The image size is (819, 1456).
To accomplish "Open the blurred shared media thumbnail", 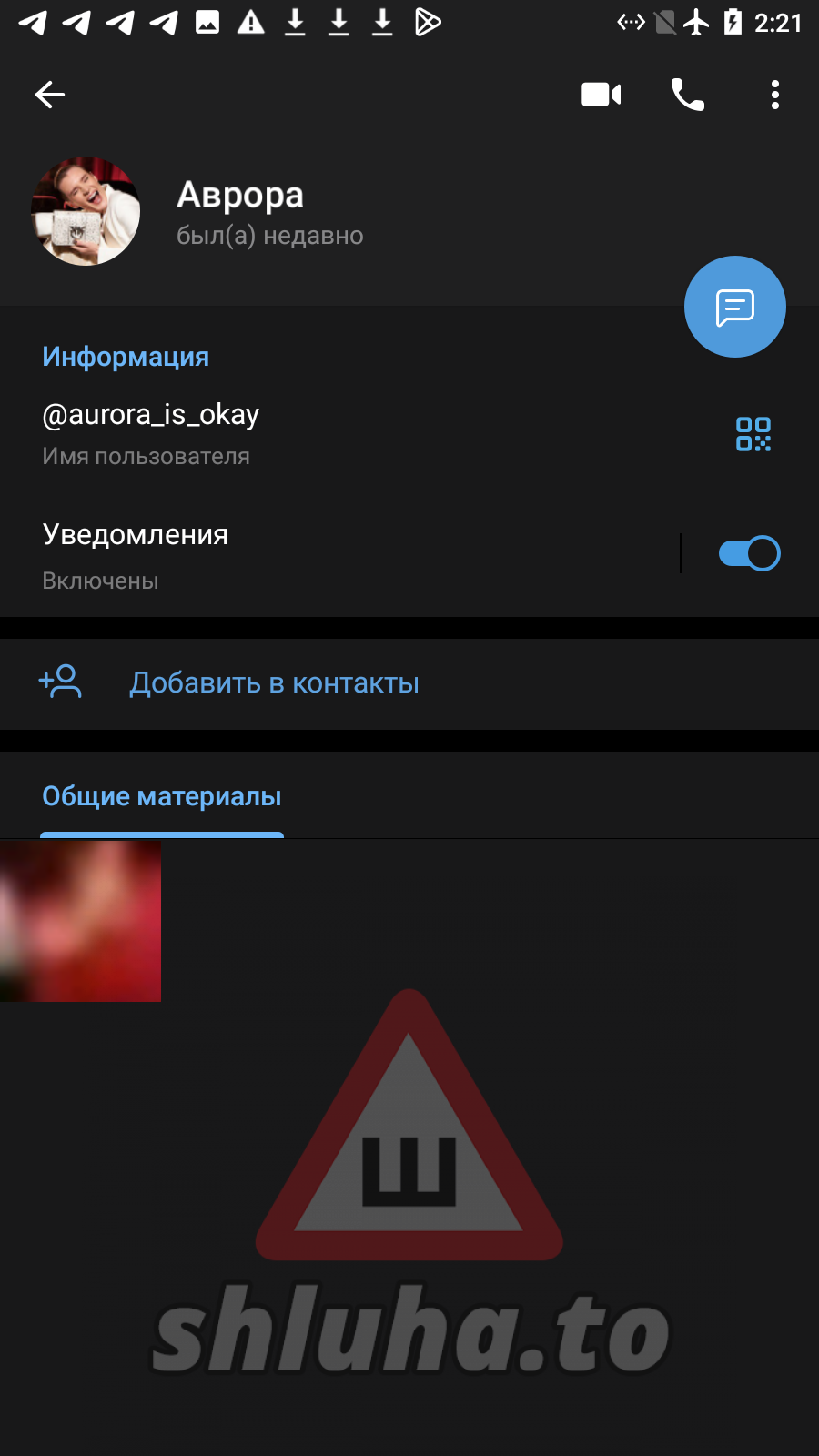I will click(x=80, y=921).
